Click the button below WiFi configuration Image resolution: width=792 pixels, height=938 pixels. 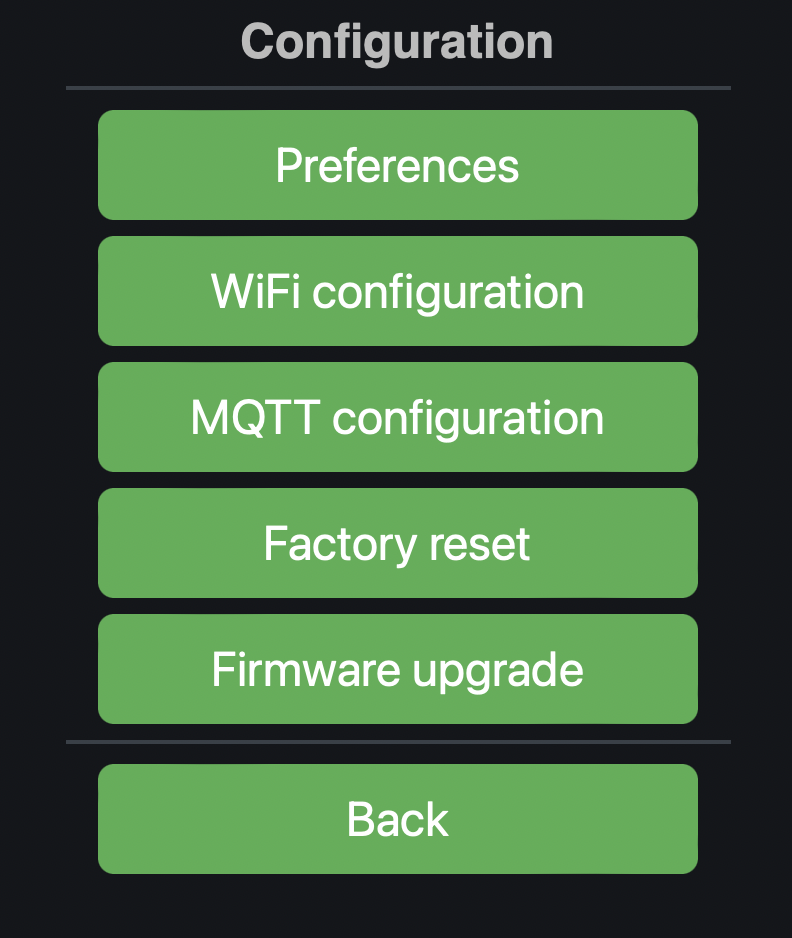396,417
